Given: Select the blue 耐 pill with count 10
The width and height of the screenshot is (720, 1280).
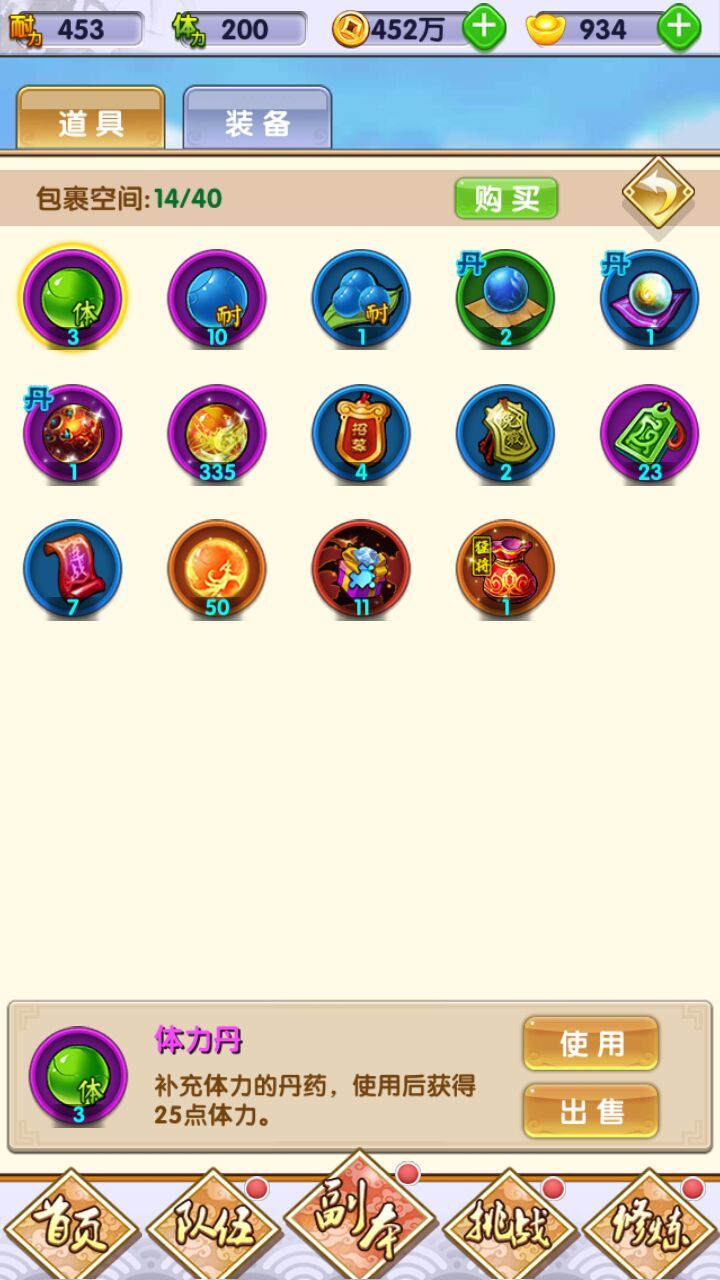Looking at the screenshot, I should [217, 298].
